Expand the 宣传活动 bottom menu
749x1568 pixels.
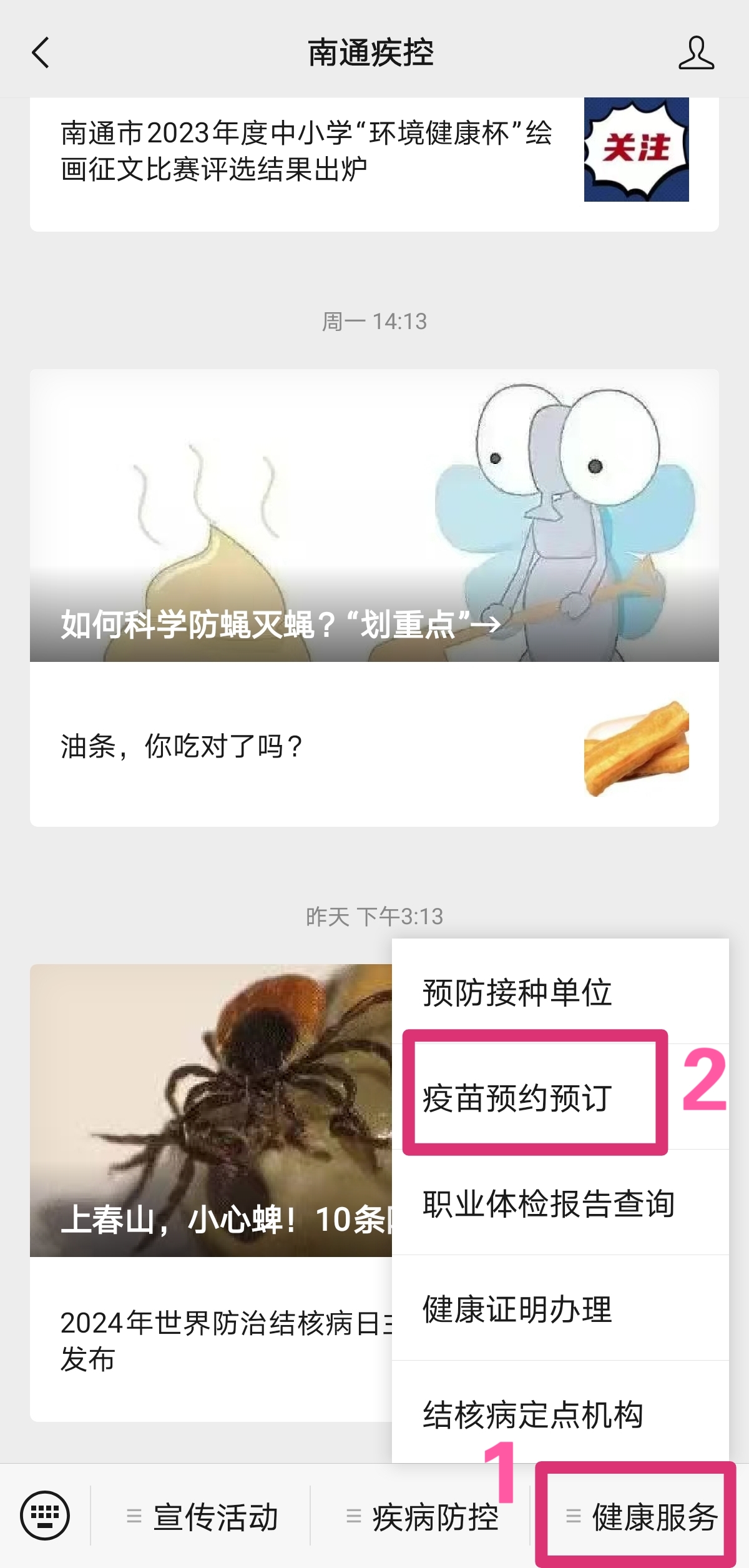coord(202,1517)
